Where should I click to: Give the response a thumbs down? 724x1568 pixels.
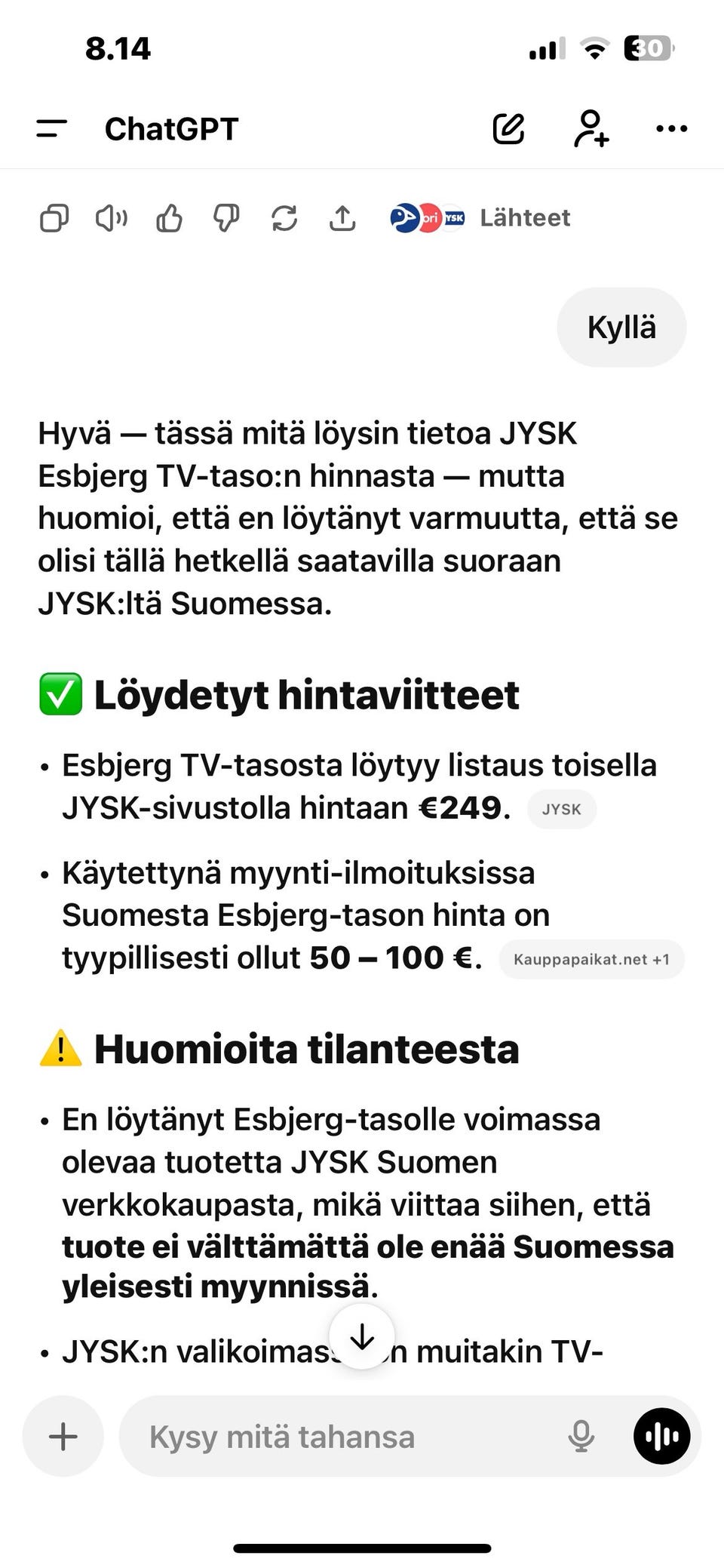click(226, 219)
